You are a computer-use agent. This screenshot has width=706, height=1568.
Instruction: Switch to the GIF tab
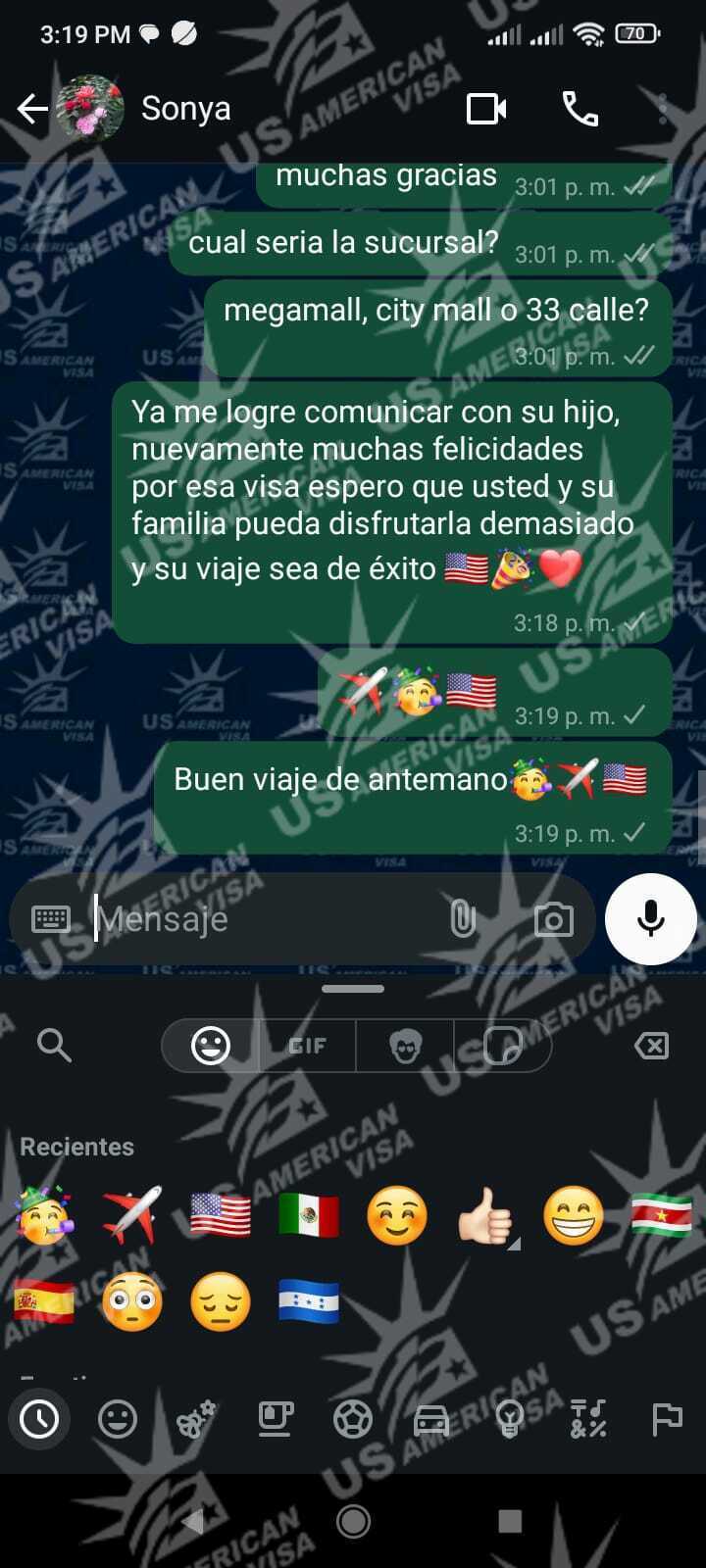tap(307, 1046)
